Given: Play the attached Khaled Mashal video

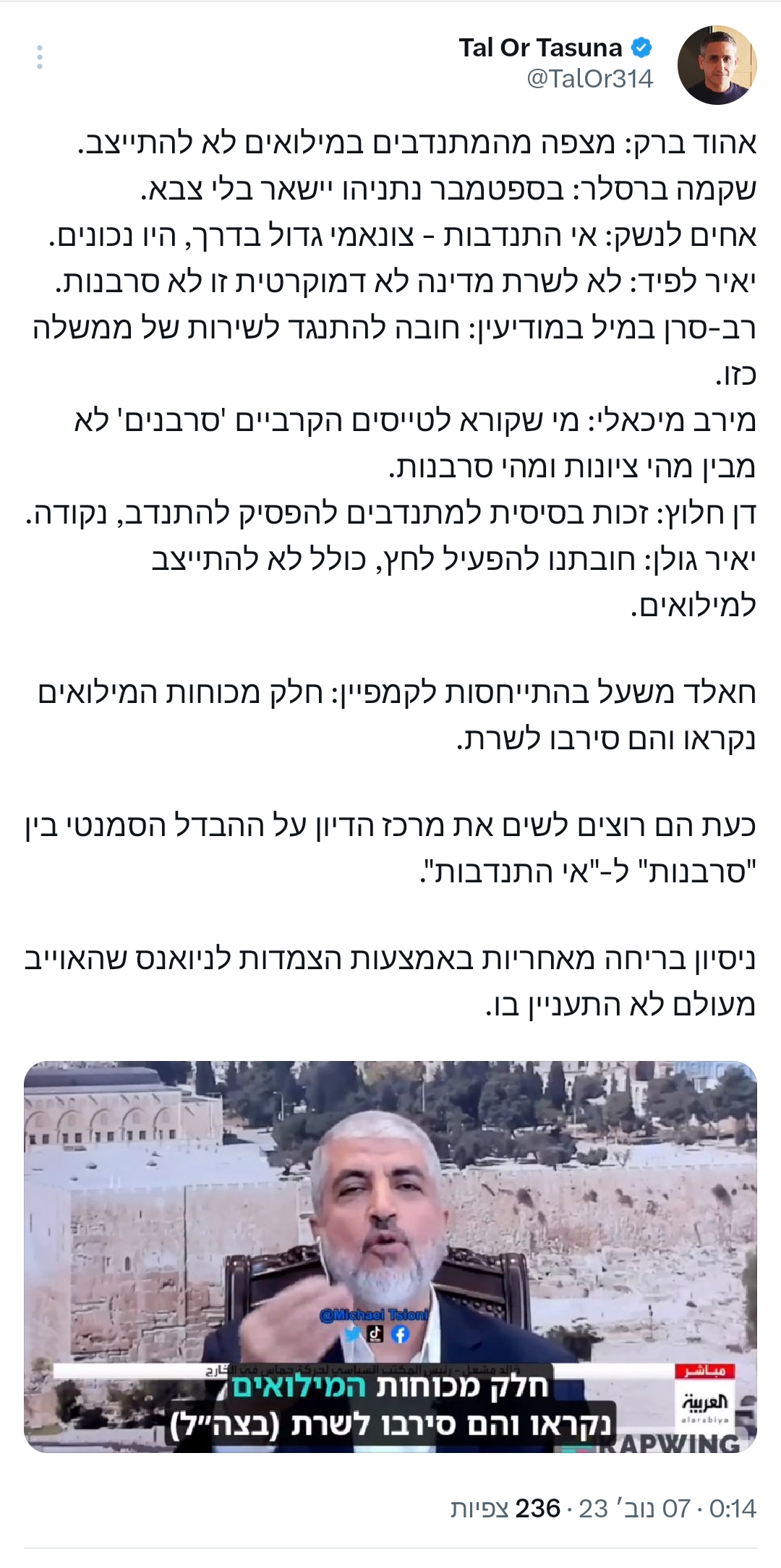Looking at the screenshot, I should [x=390, y=1257].
